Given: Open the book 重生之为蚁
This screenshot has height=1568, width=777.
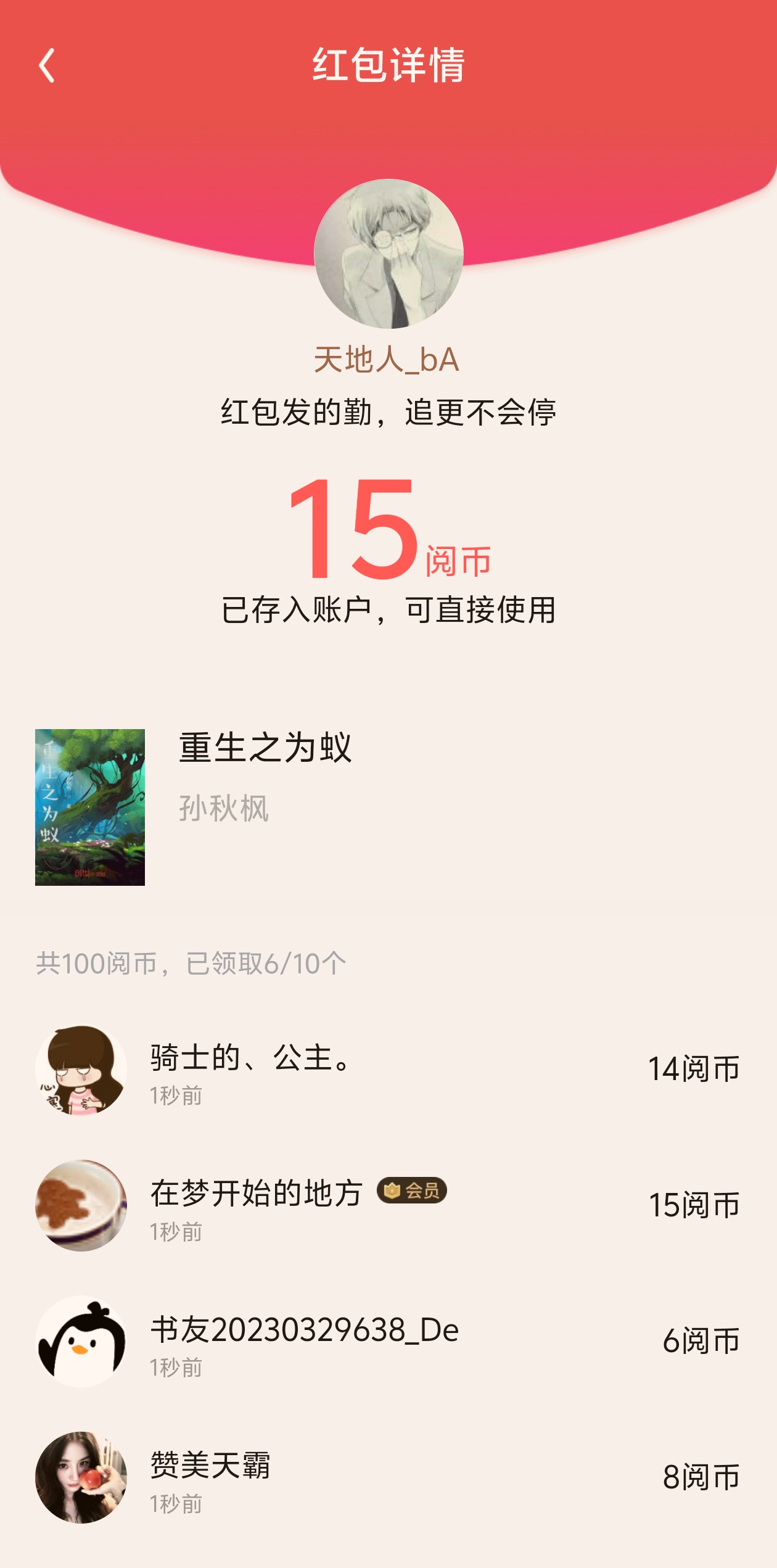Looking at the screenshot, I should tap(265, 748).
